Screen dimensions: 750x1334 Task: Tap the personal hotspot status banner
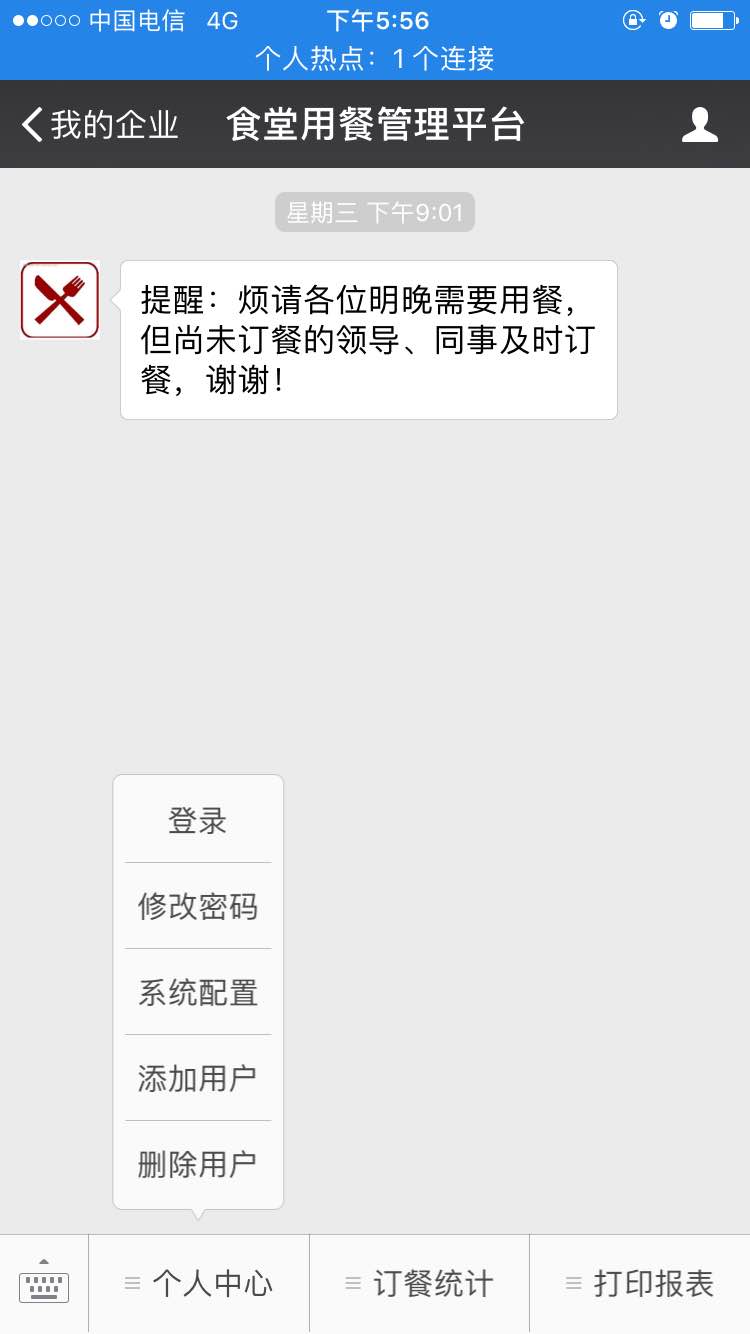[x=375, y=58]
